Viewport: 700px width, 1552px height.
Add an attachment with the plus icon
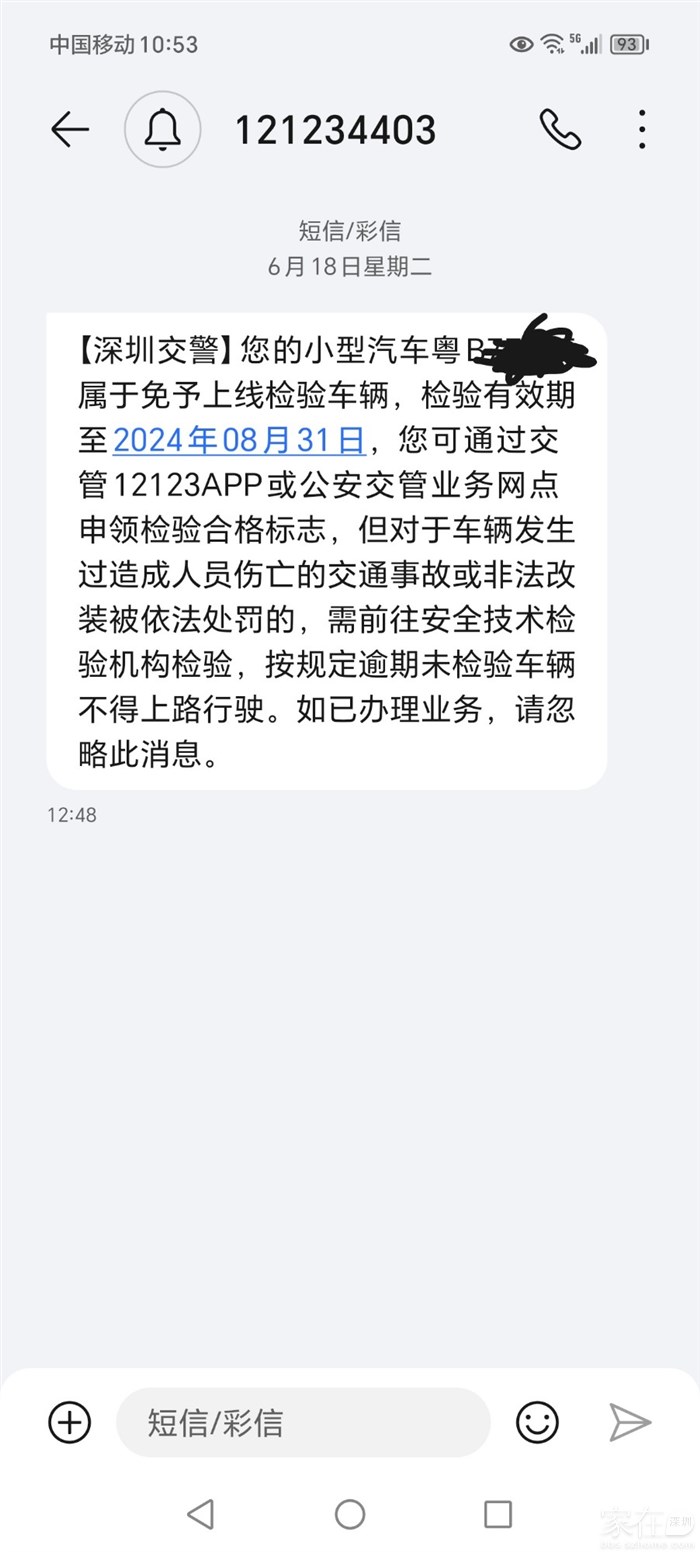click(x=70, y=1422)
